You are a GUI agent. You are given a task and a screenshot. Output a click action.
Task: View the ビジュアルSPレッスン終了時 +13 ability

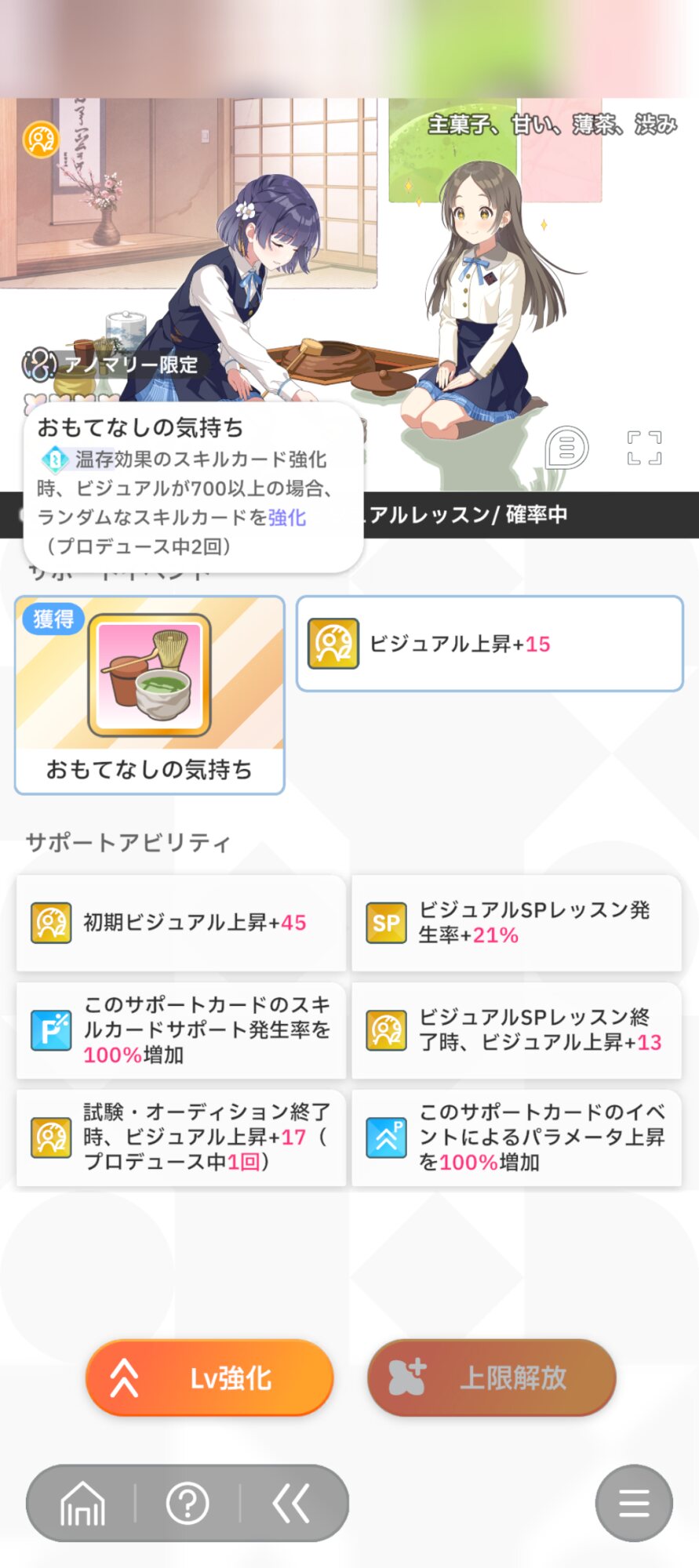pyautogui.click(x=516, y=1029)
